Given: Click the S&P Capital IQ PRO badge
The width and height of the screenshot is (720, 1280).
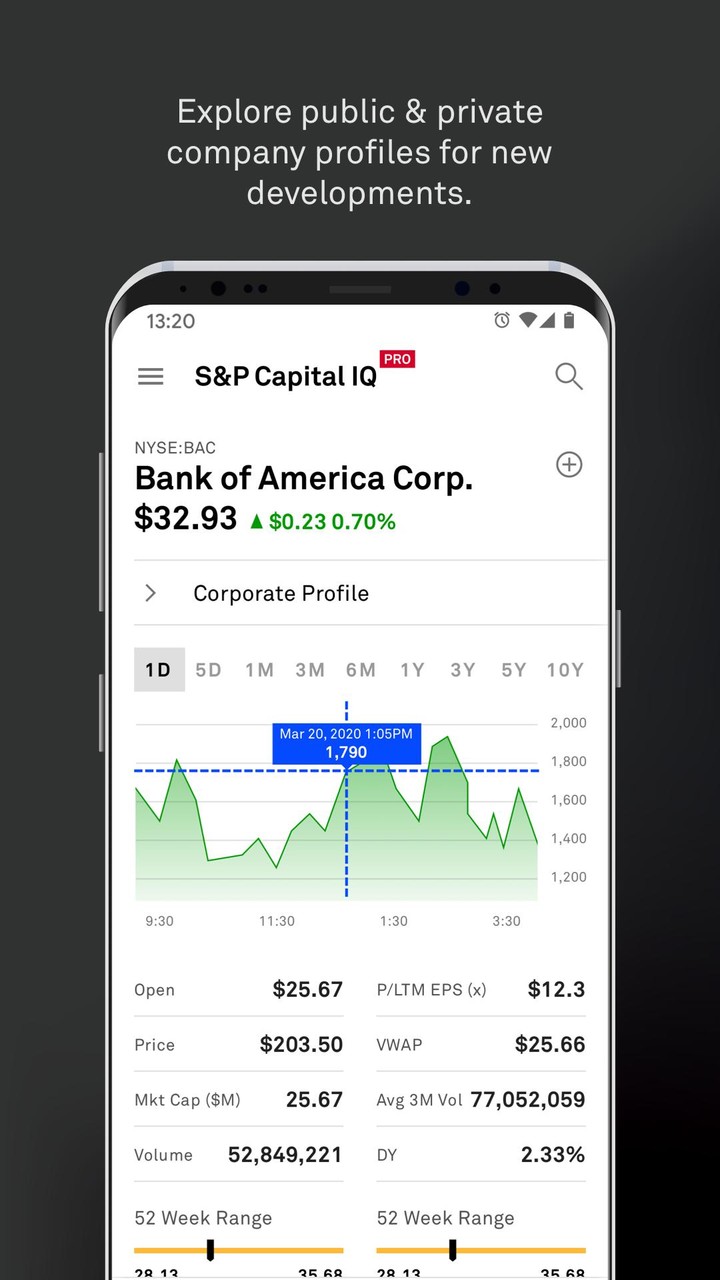Looking at the screenshot, I should click(398, 359).
